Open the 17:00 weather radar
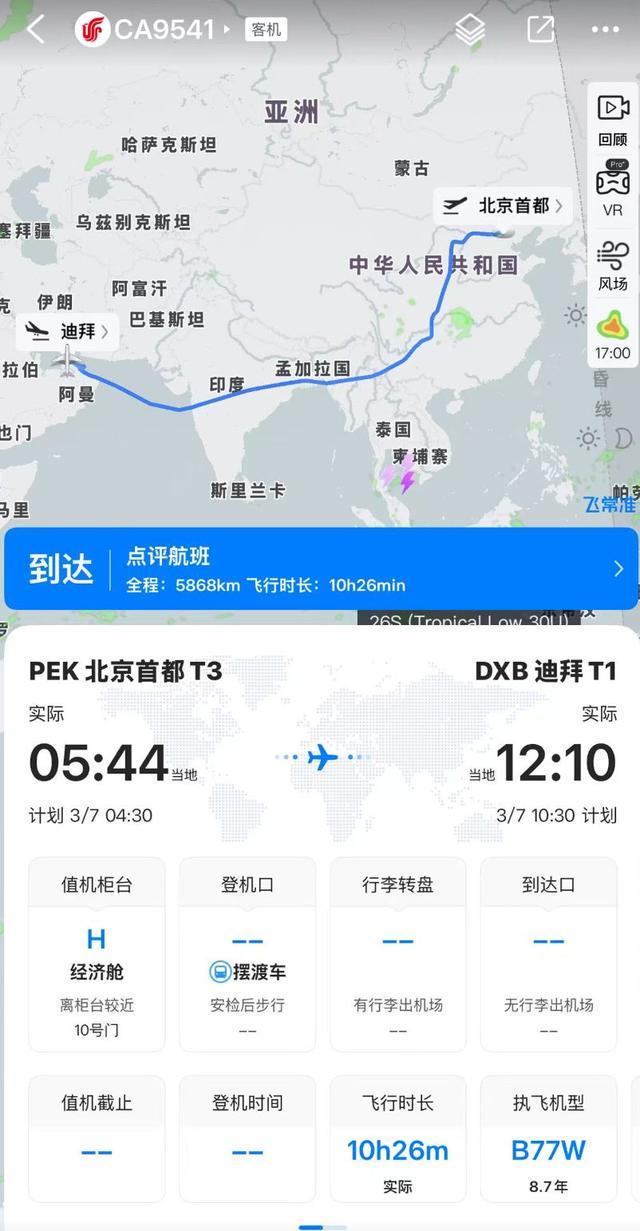This screenshot has height=1231, width=640. click(x=613, y=335)
